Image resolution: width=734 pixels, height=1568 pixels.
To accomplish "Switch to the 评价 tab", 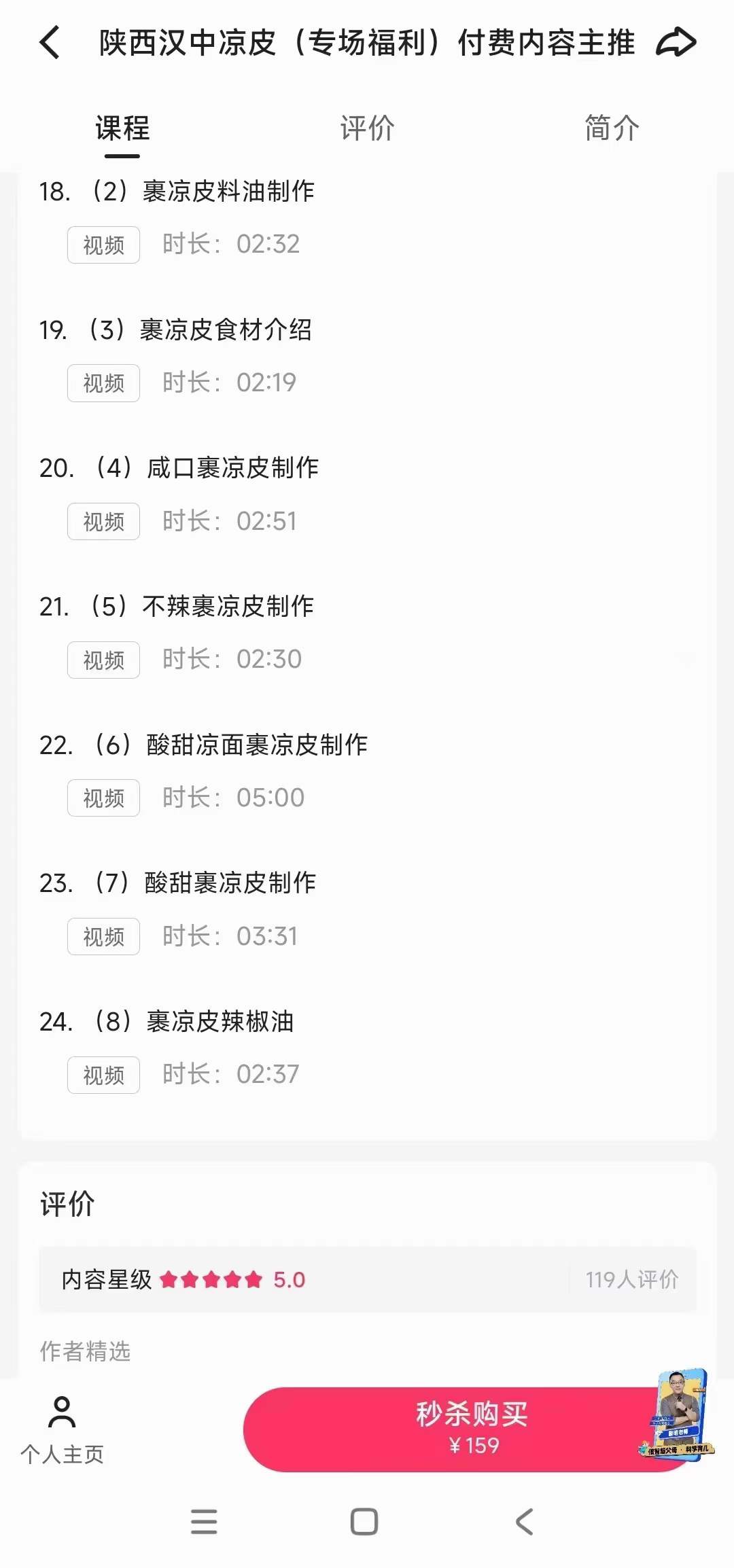I will click(367, 129).
